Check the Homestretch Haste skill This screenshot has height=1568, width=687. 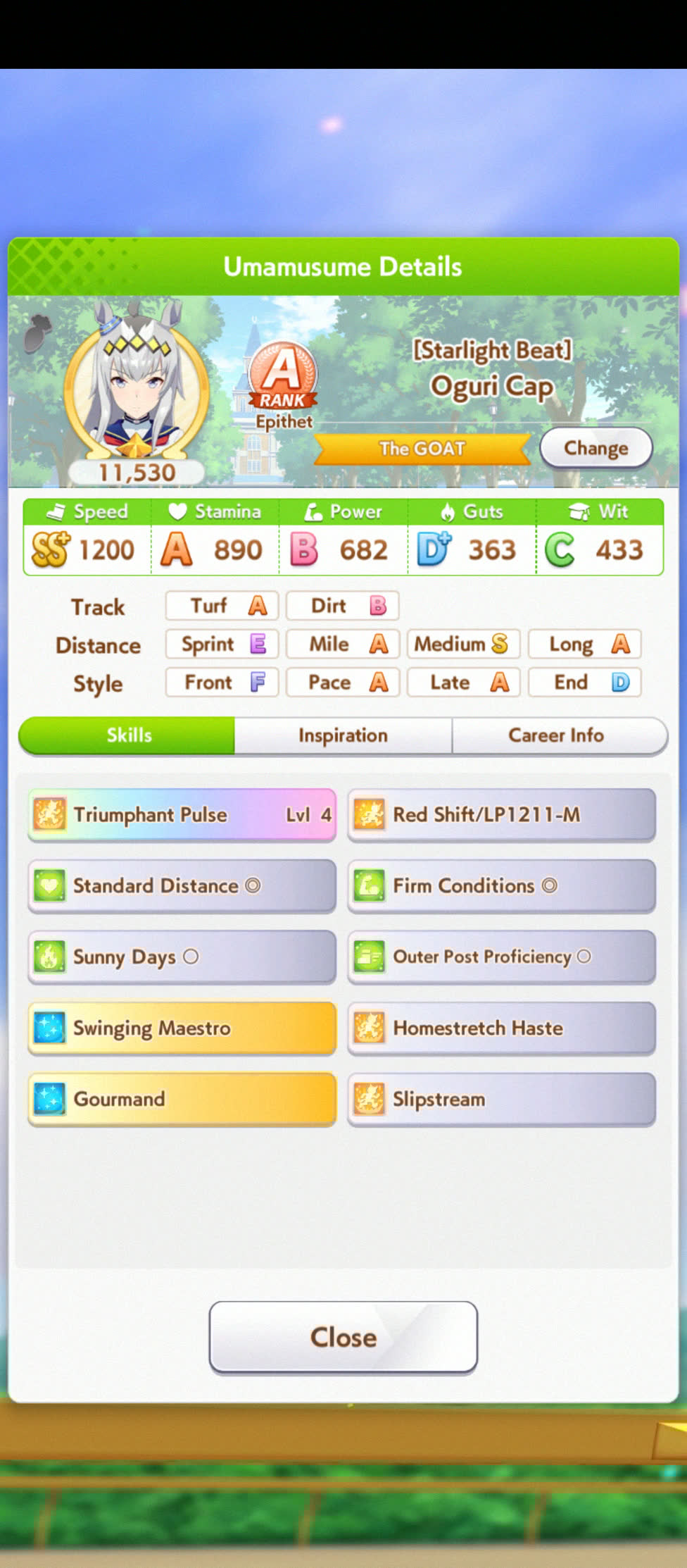pos(501,1028)
